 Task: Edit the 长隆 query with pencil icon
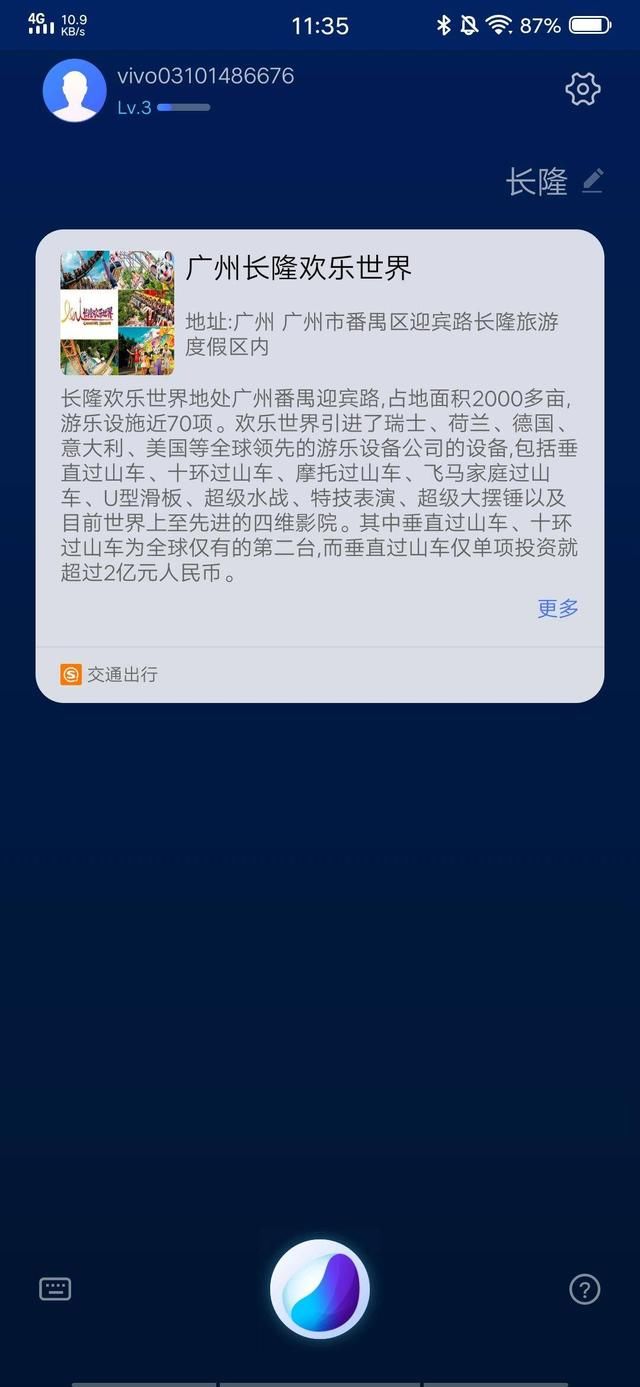pos(593,181)
